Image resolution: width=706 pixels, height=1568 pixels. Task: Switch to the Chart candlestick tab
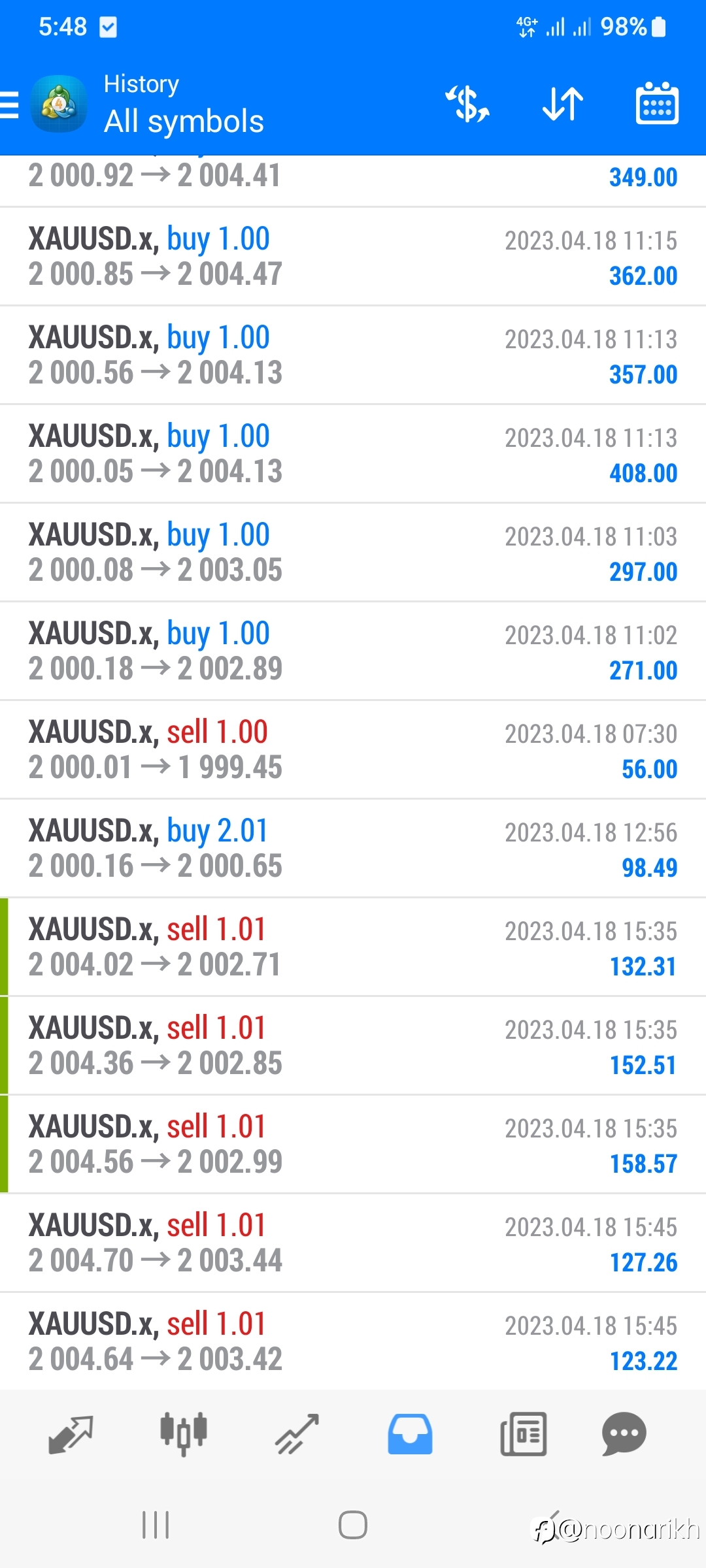[x=184, y=1434]
